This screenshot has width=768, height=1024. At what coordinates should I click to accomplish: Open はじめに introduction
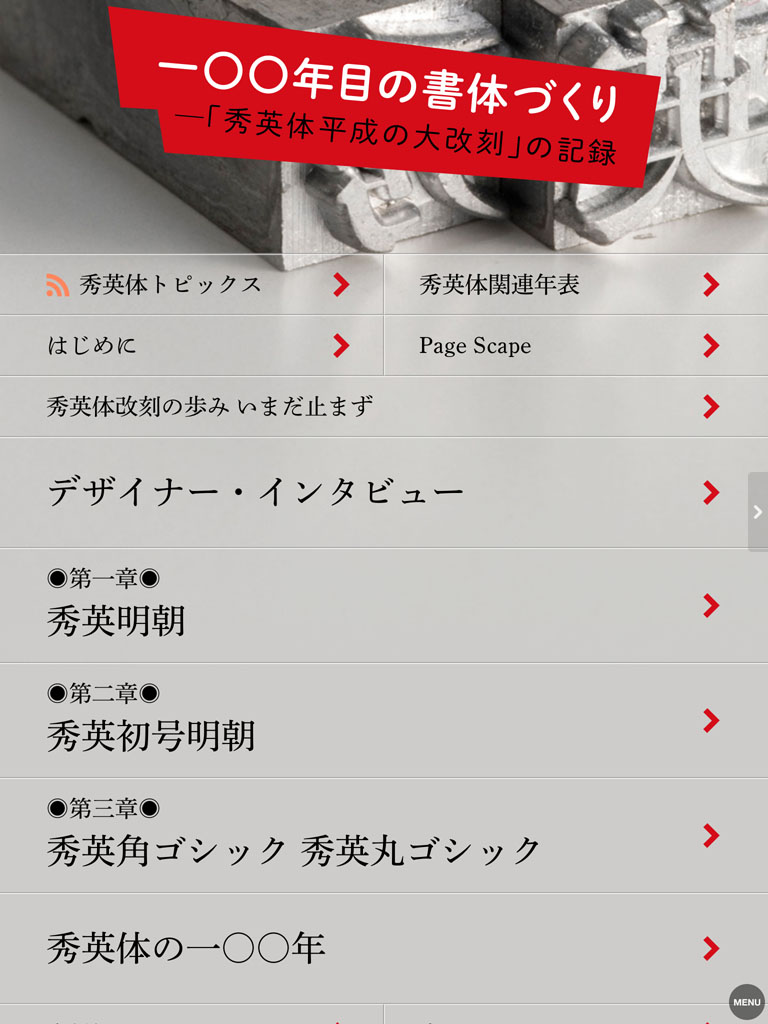click(191, 346)
